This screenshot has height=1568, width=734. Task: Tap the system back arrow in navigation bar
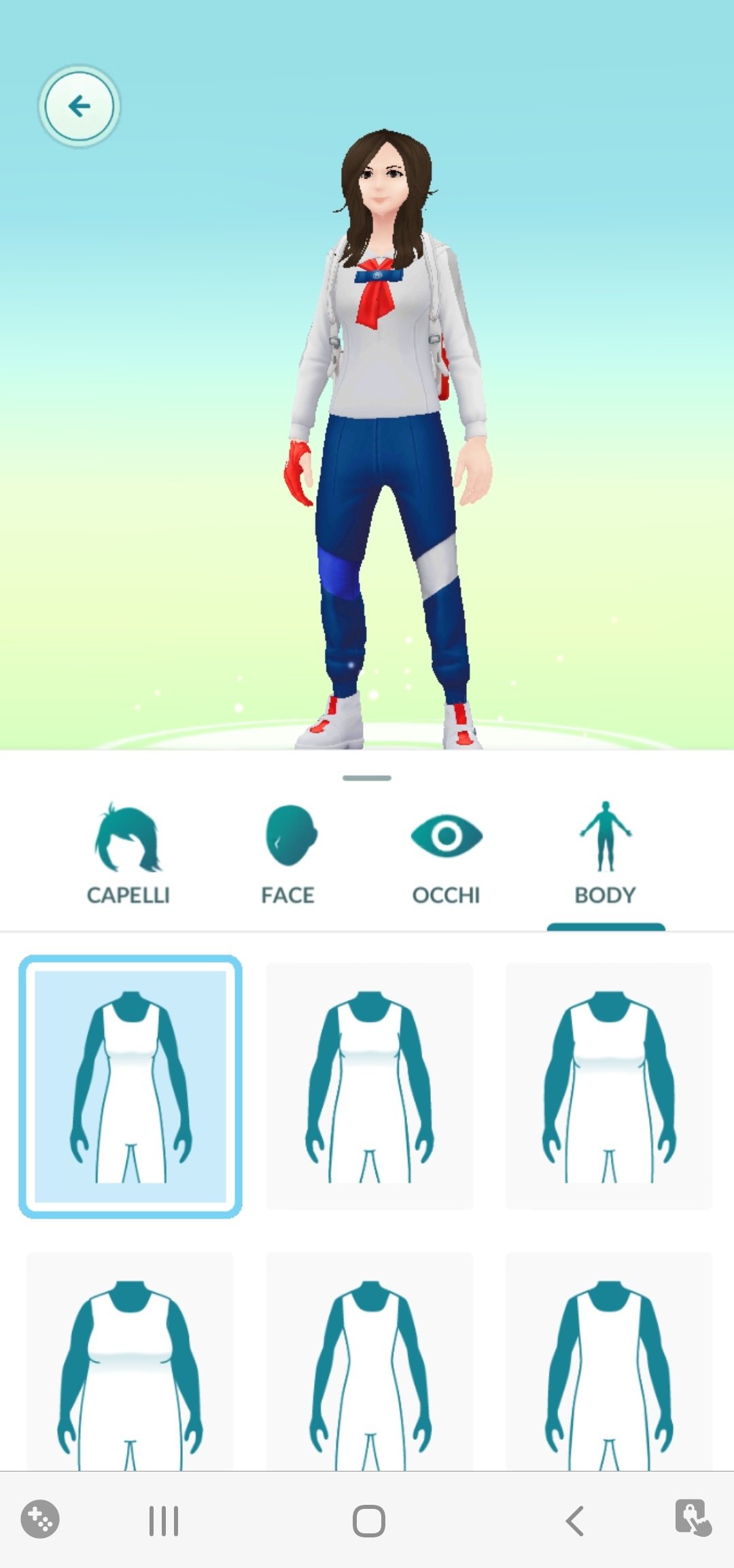point(575,1520)
